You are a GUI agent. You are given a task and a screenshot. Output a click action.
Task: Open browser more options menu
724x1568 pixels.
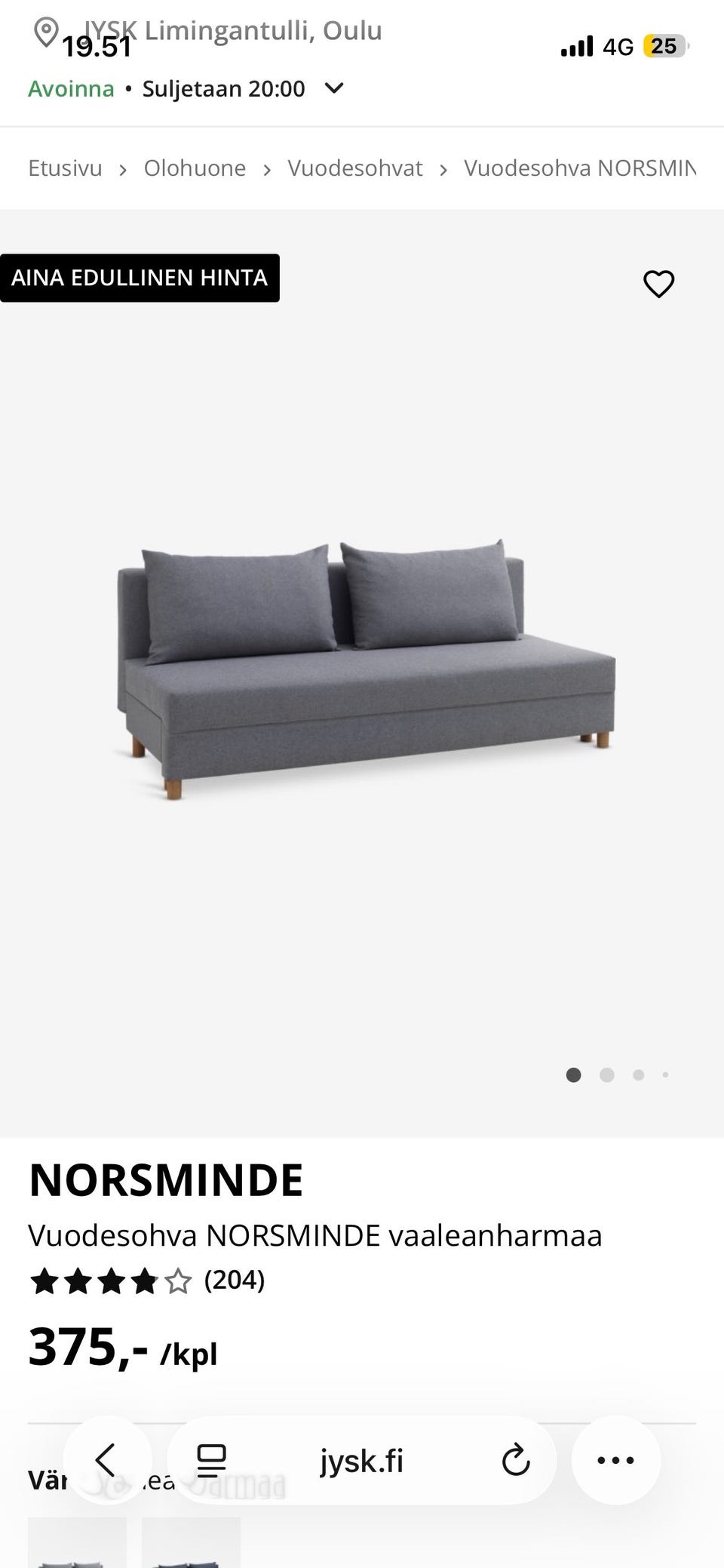coord(615,1460)
